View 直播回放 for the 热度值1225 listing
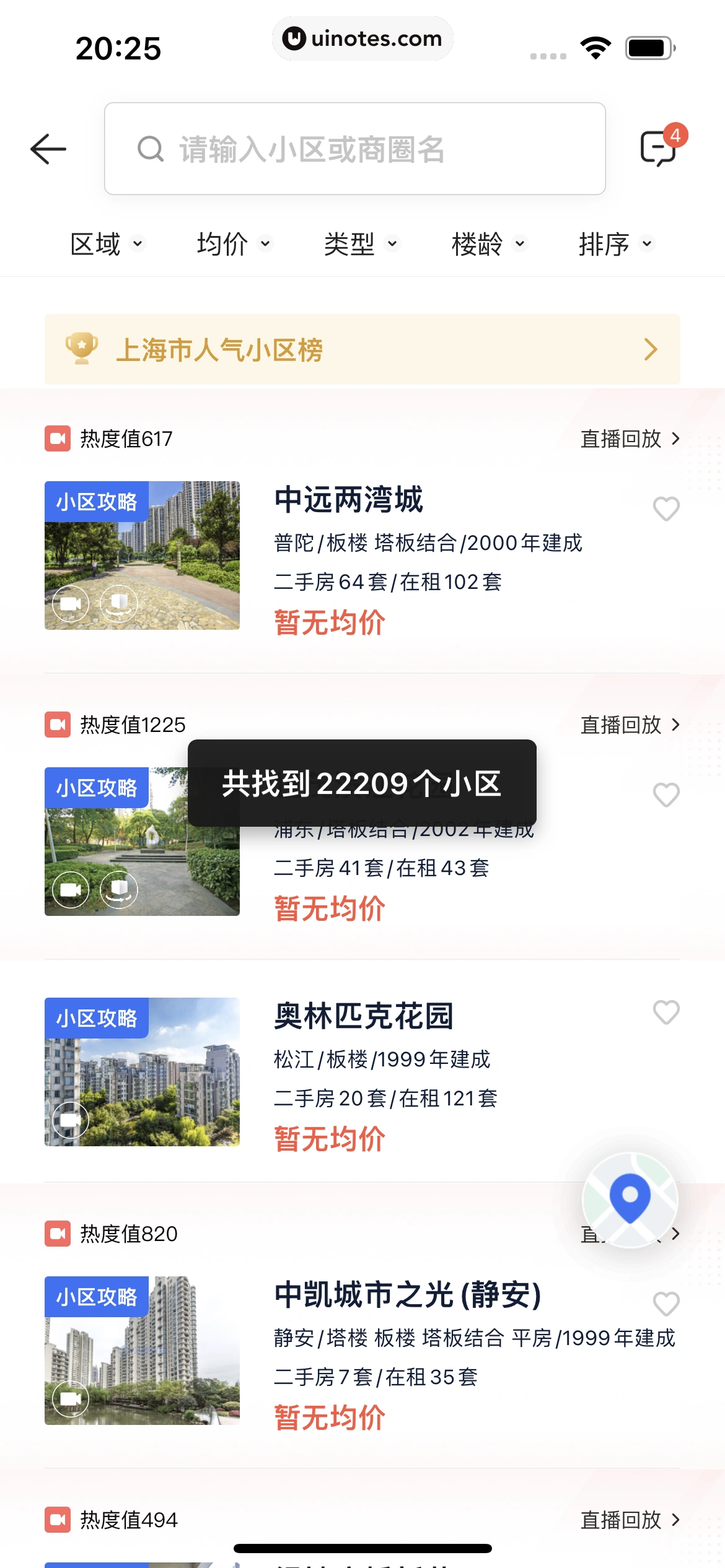The image size is (725, 1568). click(x=630, y=725)
